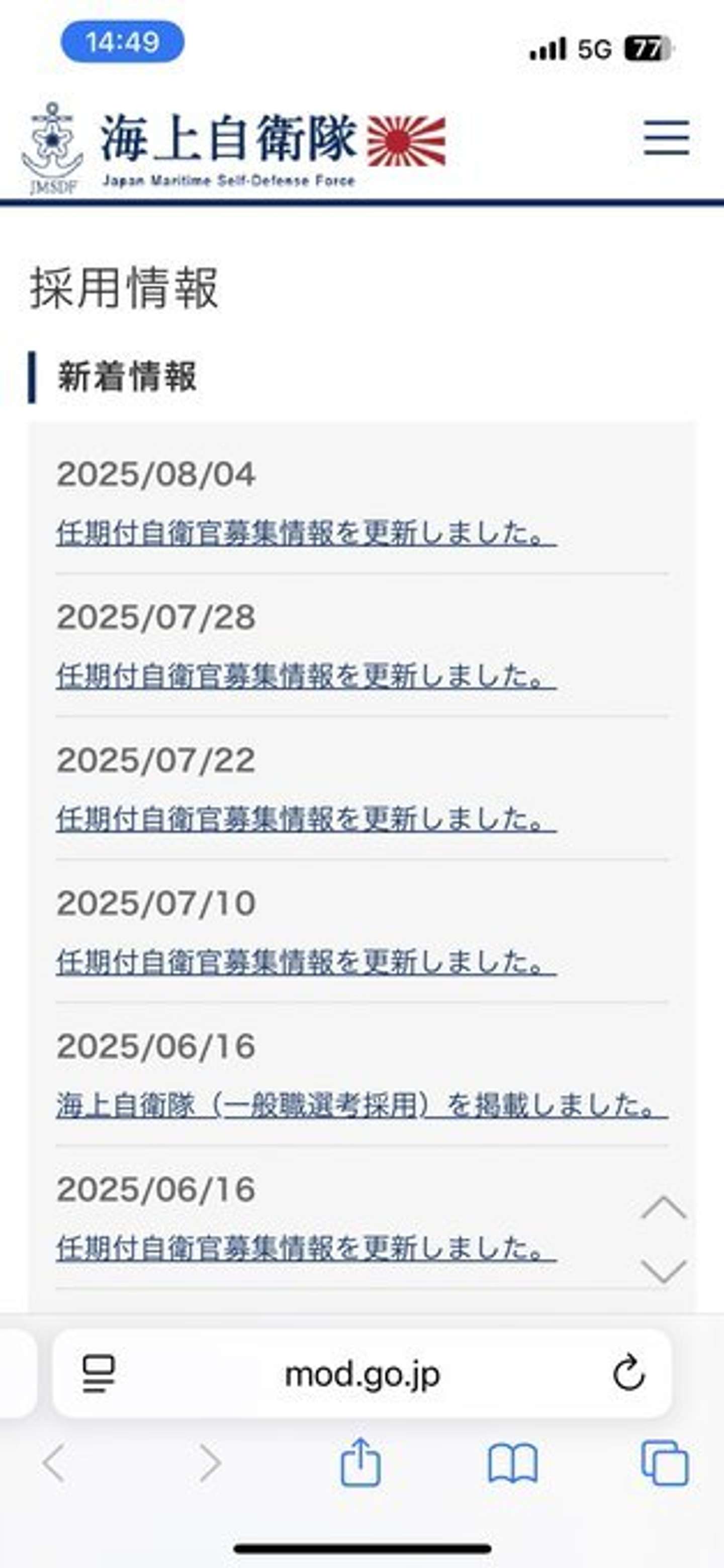Open the hamburger menu

click(x=666, y=138)
